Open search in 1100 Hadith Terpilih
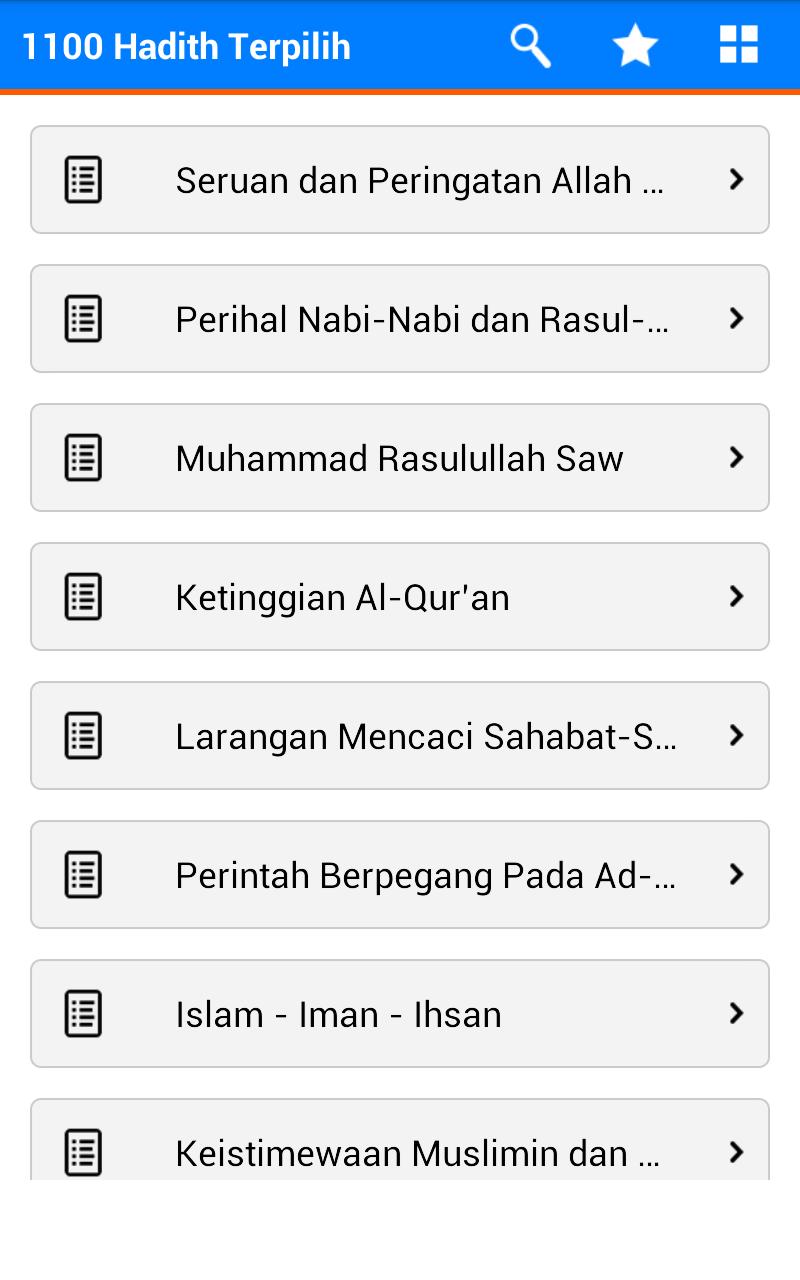 pyautogui.click(x=530, y=45)
